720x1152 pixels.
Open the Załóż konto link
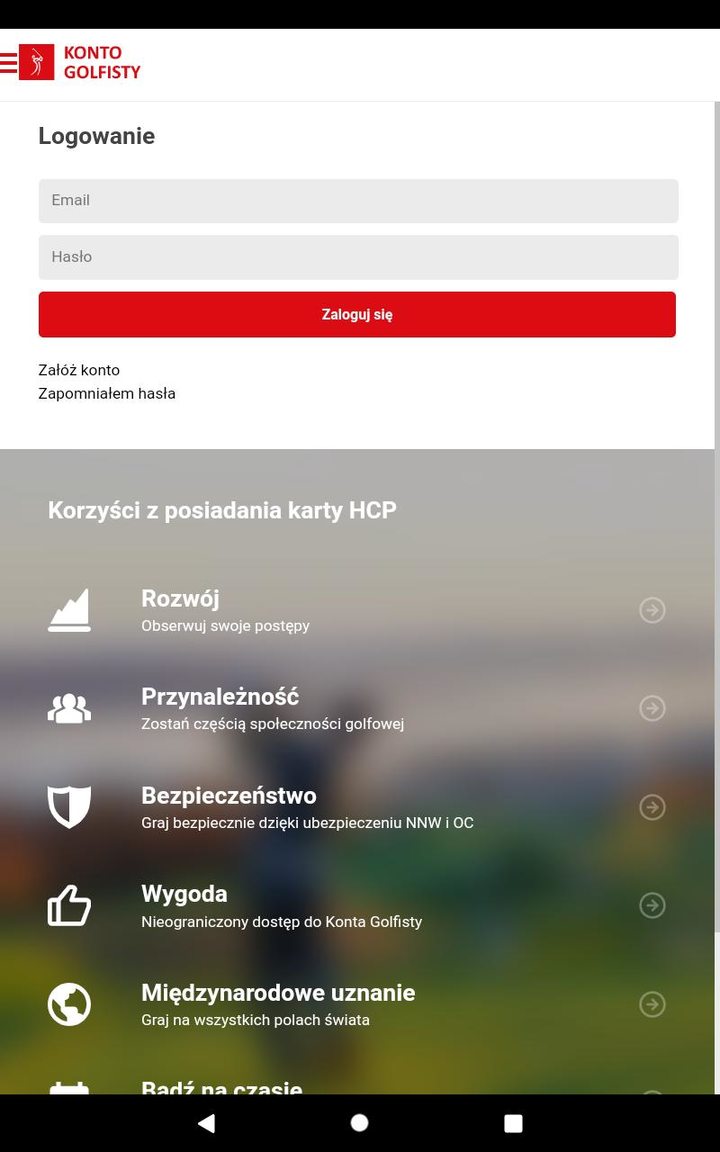[x=79, y=370]
